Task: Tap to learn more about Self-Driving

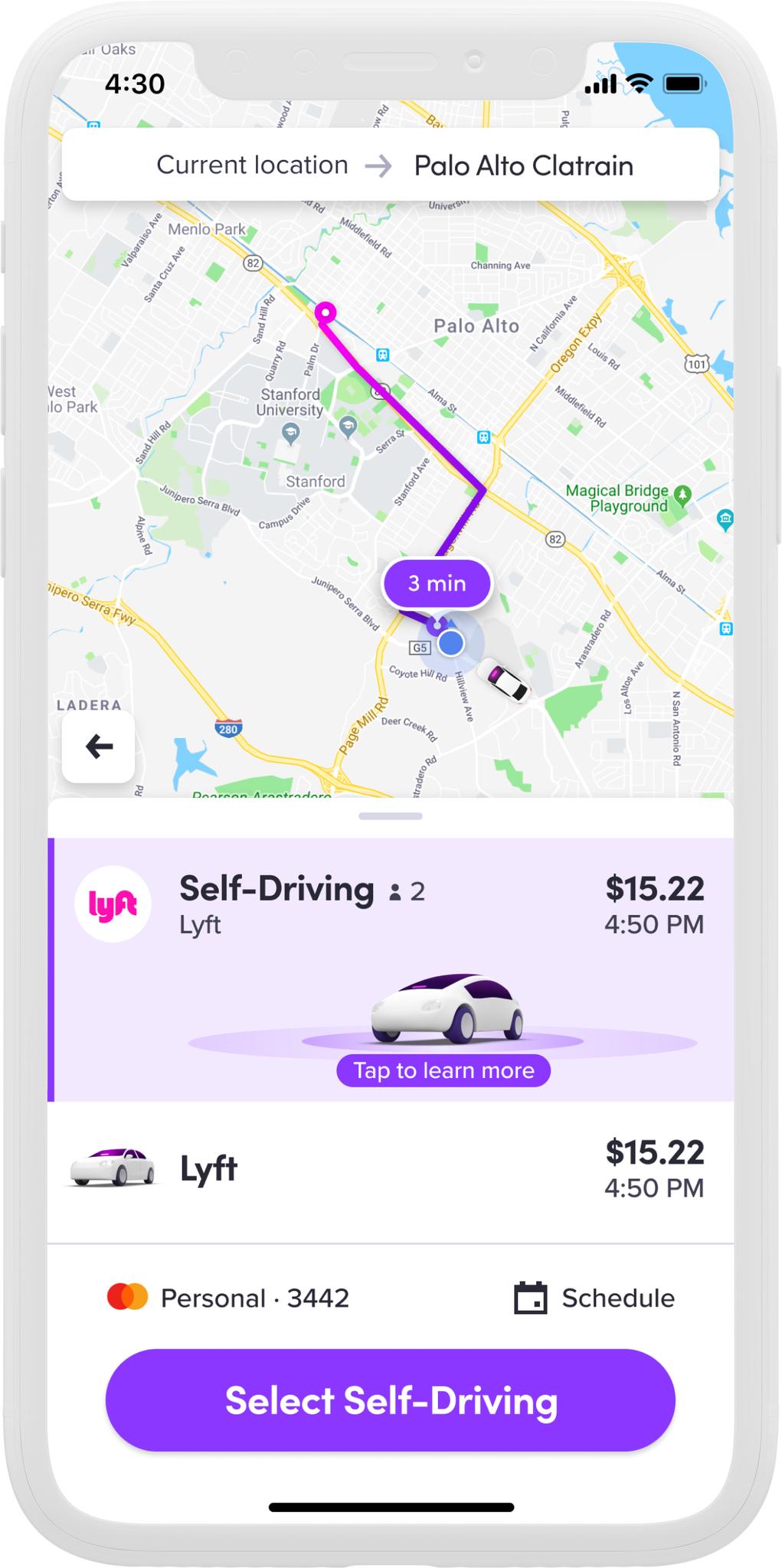Action: click(x=443, y=1070)
